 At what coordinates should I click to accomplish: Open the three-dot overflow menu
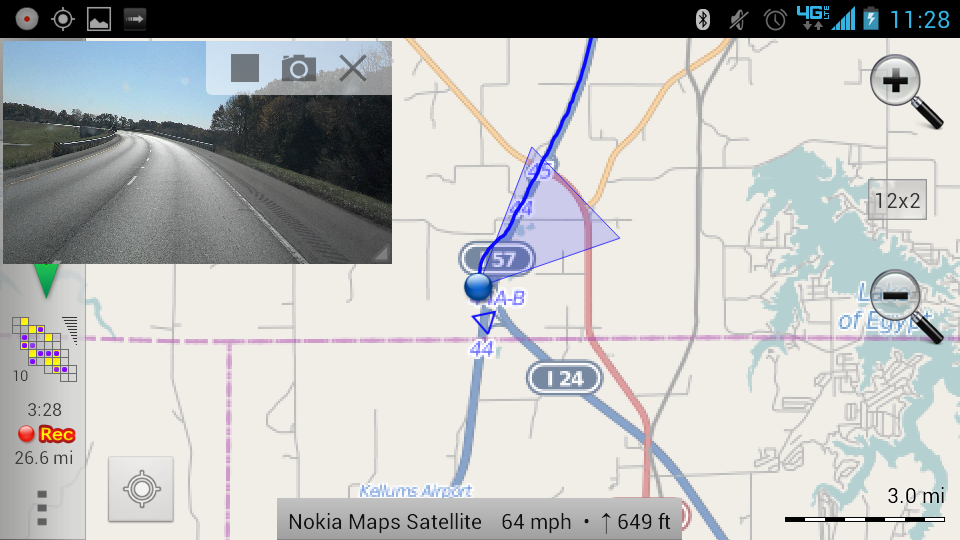[42, 508]
